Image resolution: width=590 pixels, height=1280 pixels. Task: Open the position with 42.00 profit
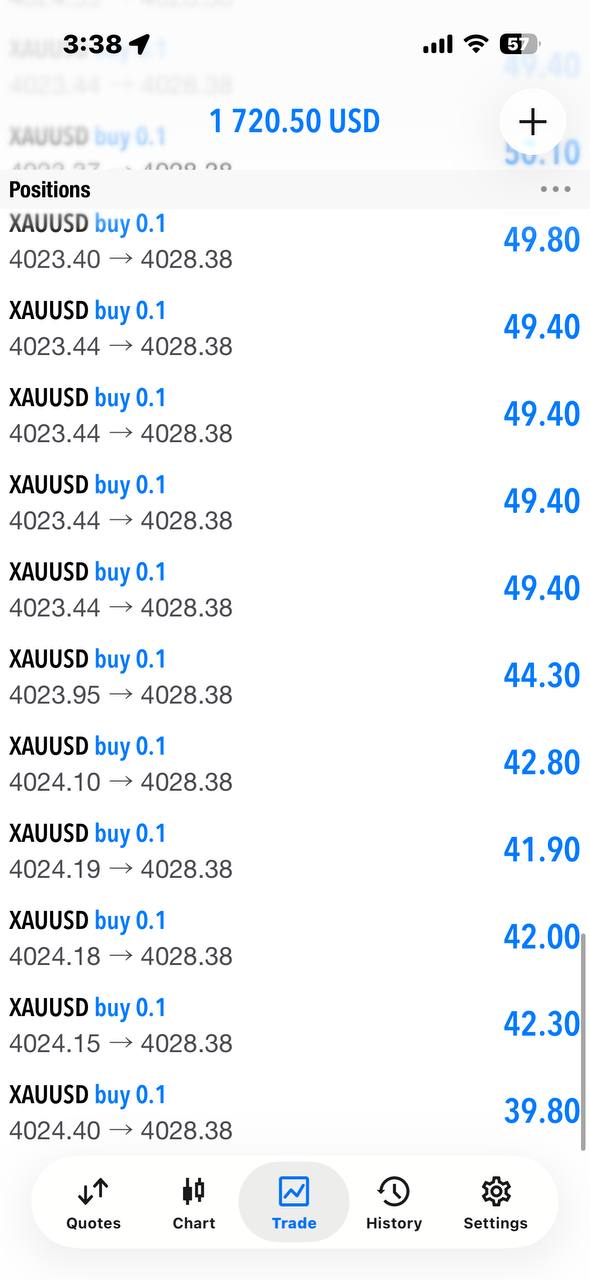295,938
